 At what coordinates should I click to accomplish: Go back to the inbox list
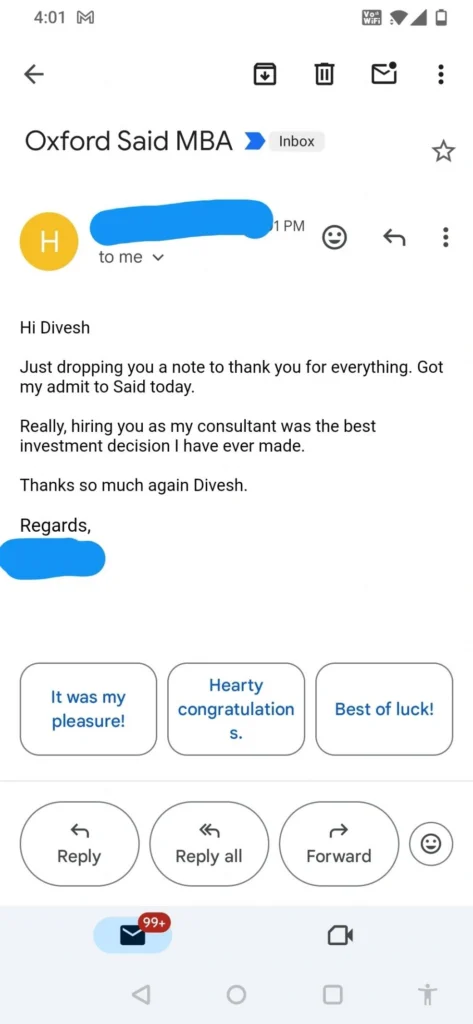tap(34, 74)
